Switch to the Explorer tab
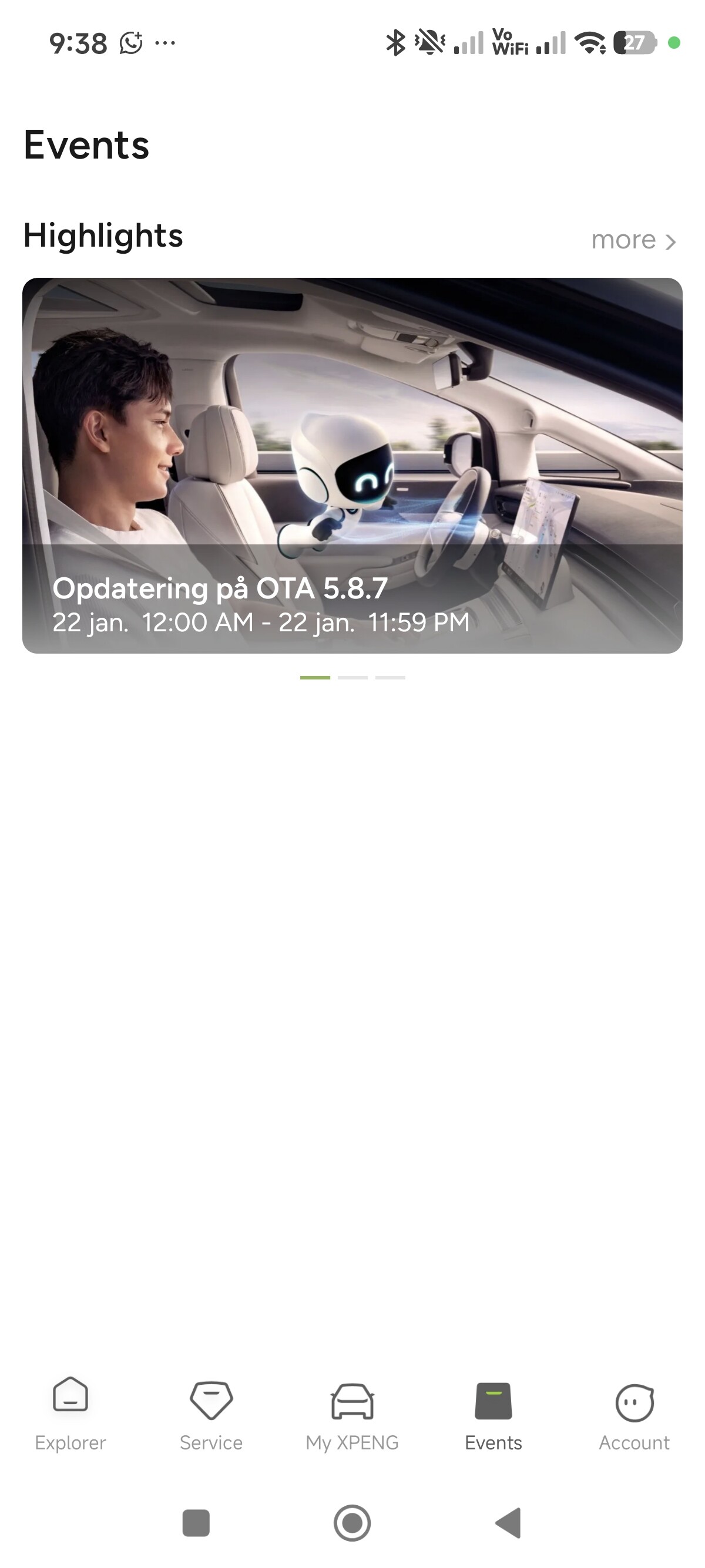705x1568 pixels. tap(70, 1414)
